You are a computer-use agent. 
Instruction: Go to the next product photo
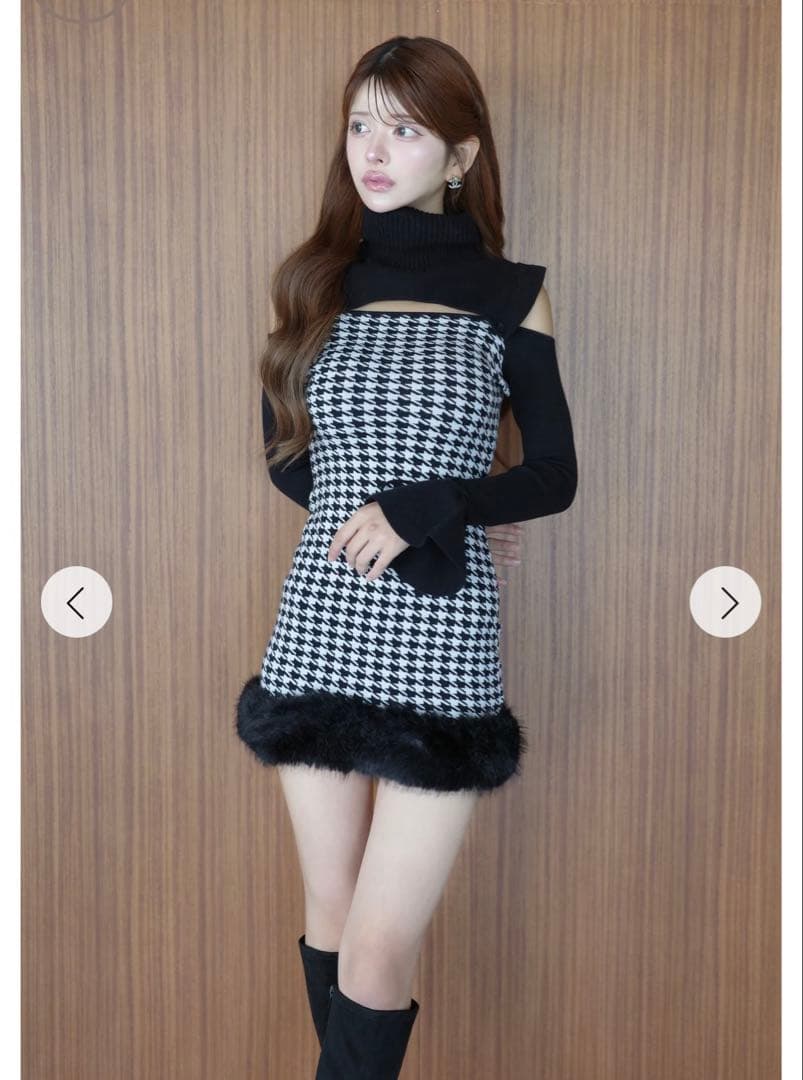pos(725,602)
